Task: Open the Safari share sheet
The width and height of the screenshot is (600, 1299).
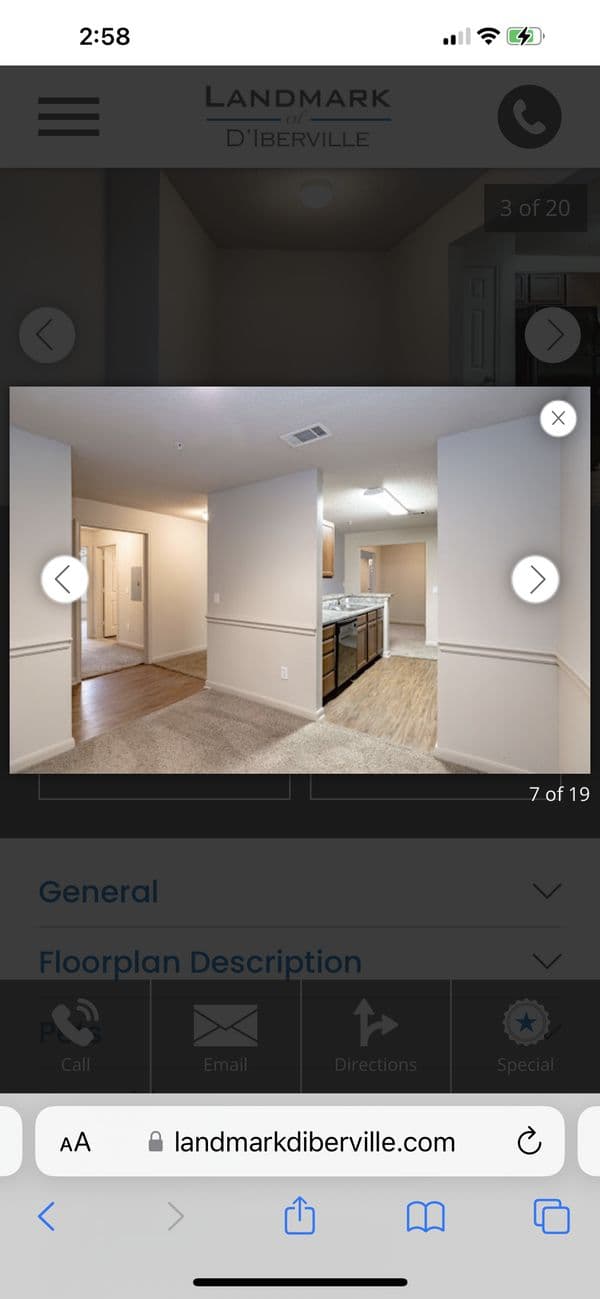Action: 300,1216
